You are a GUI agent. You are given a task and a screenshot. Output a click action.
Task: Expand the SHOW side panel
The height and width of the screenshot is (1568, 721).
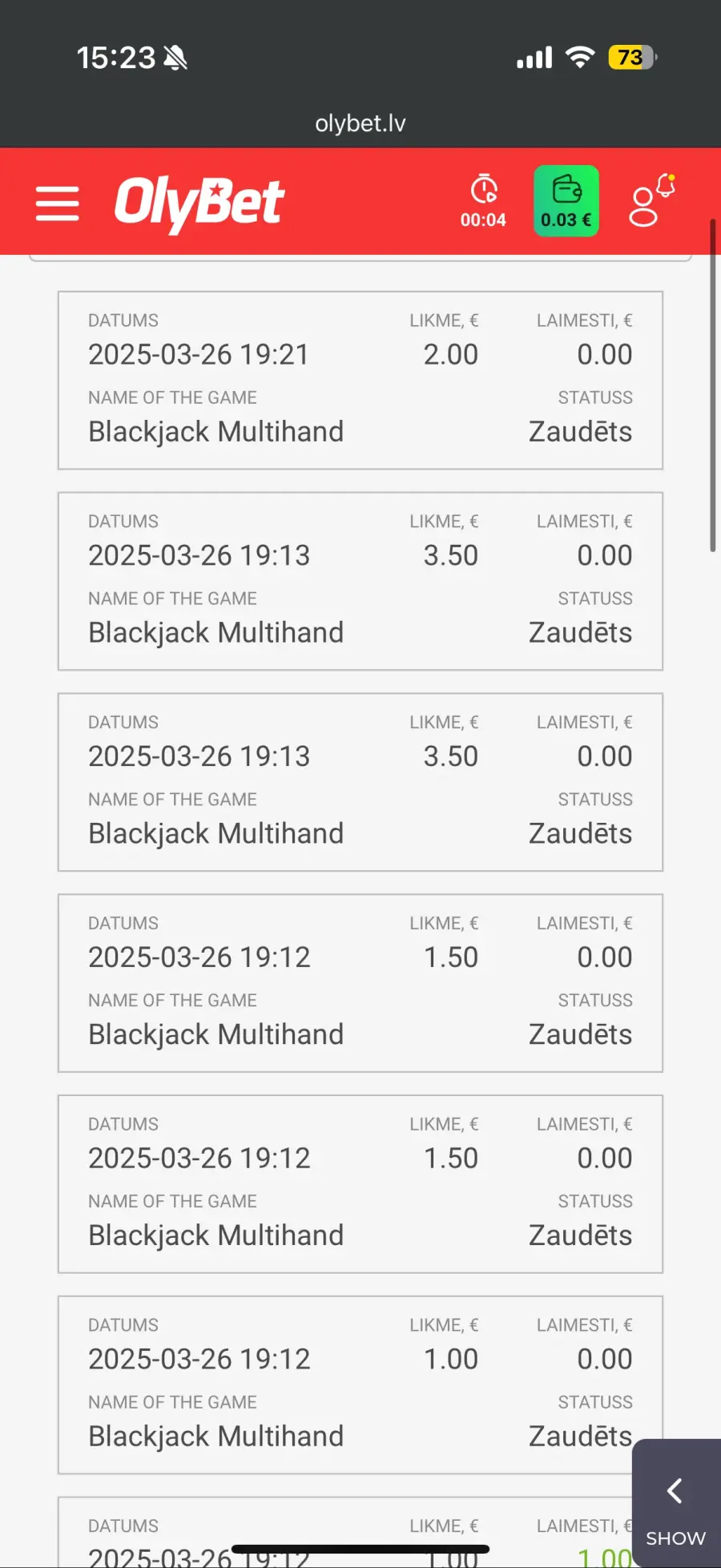click(x=675, y=1504)
